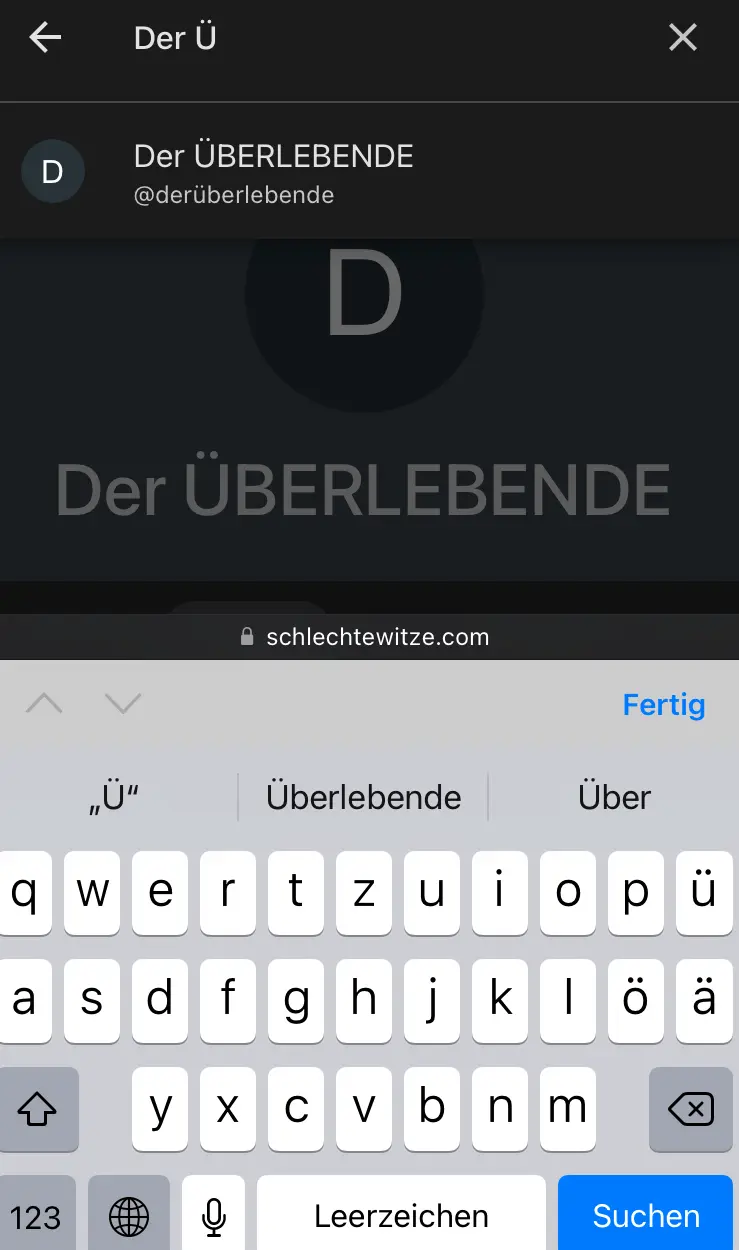This screenshot has height=1250, width=739.
Task: Tap the shift key
Action: click(38, 1108)
